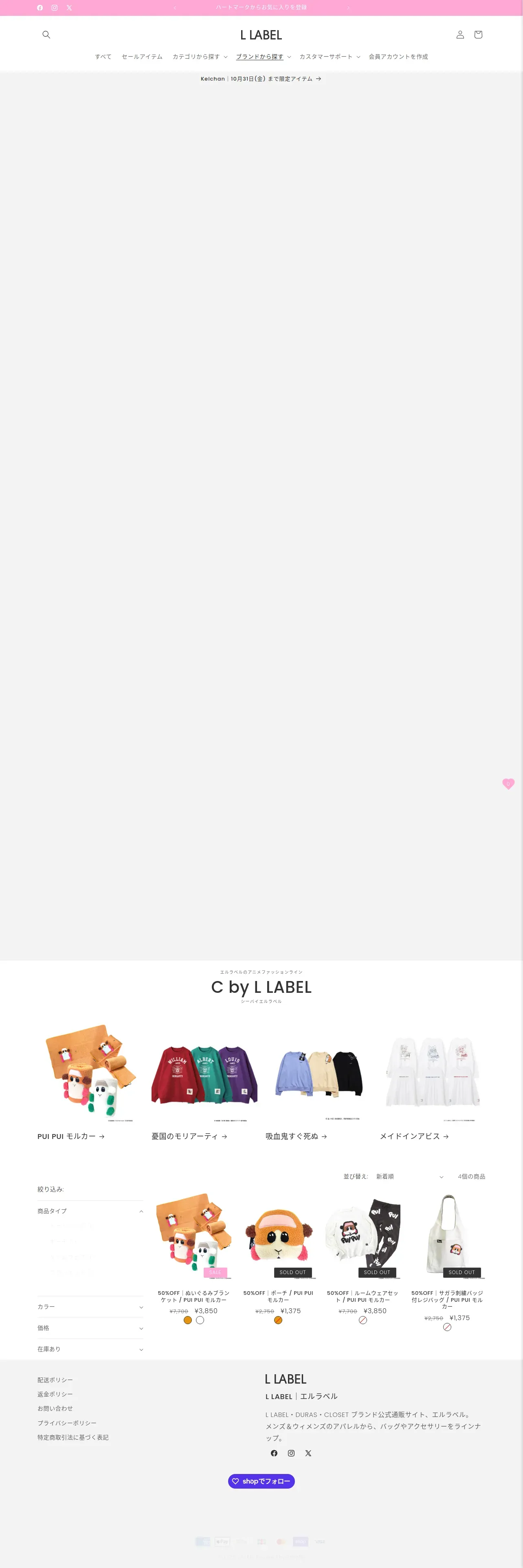523x1568 pixels.
Task: Tap the shopでフォロー button
Action: (261, 1481)
